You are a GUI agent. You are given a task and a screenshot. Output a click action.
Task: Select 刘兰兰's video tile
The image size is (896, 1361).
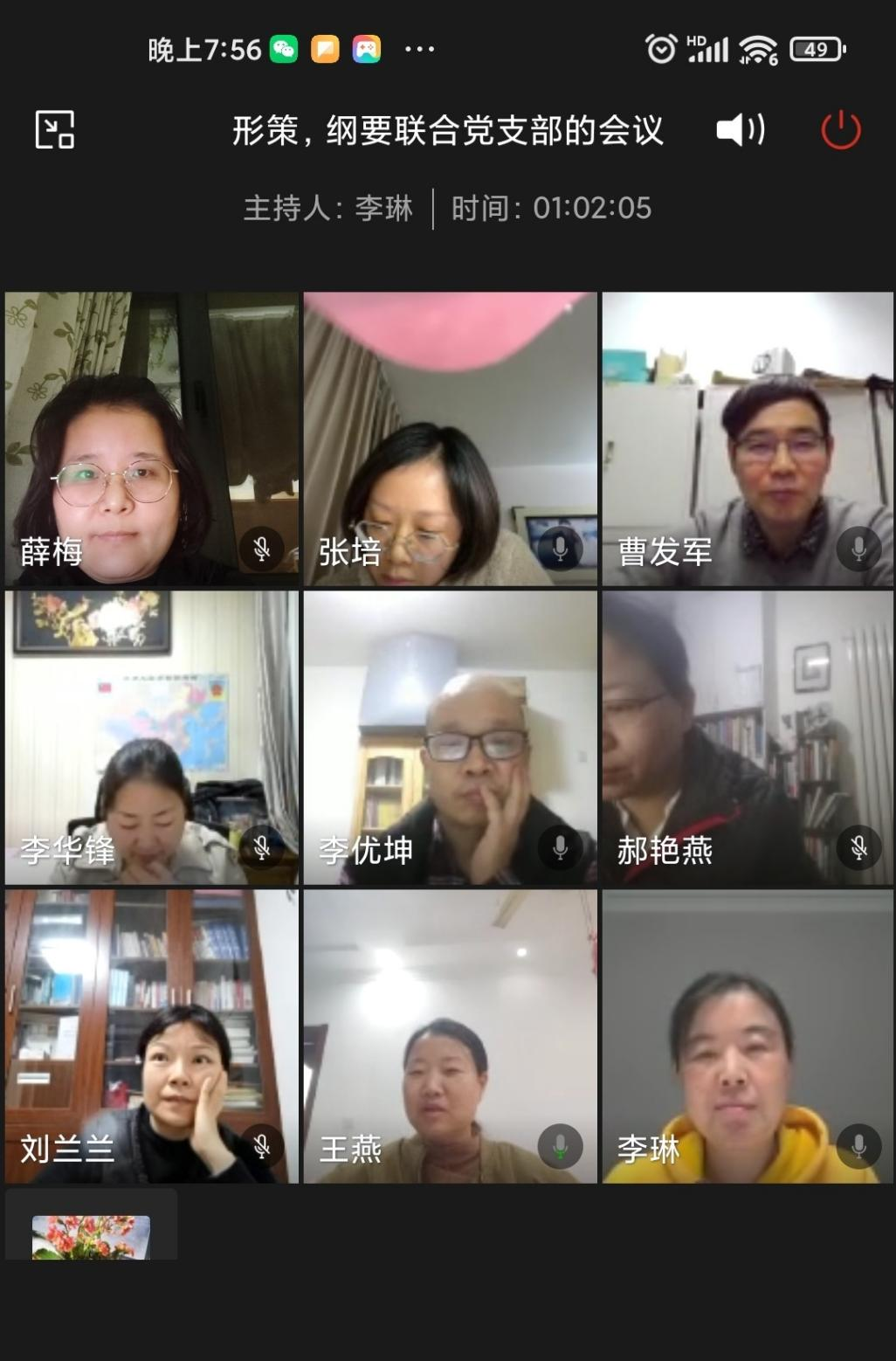point(152,1036)
